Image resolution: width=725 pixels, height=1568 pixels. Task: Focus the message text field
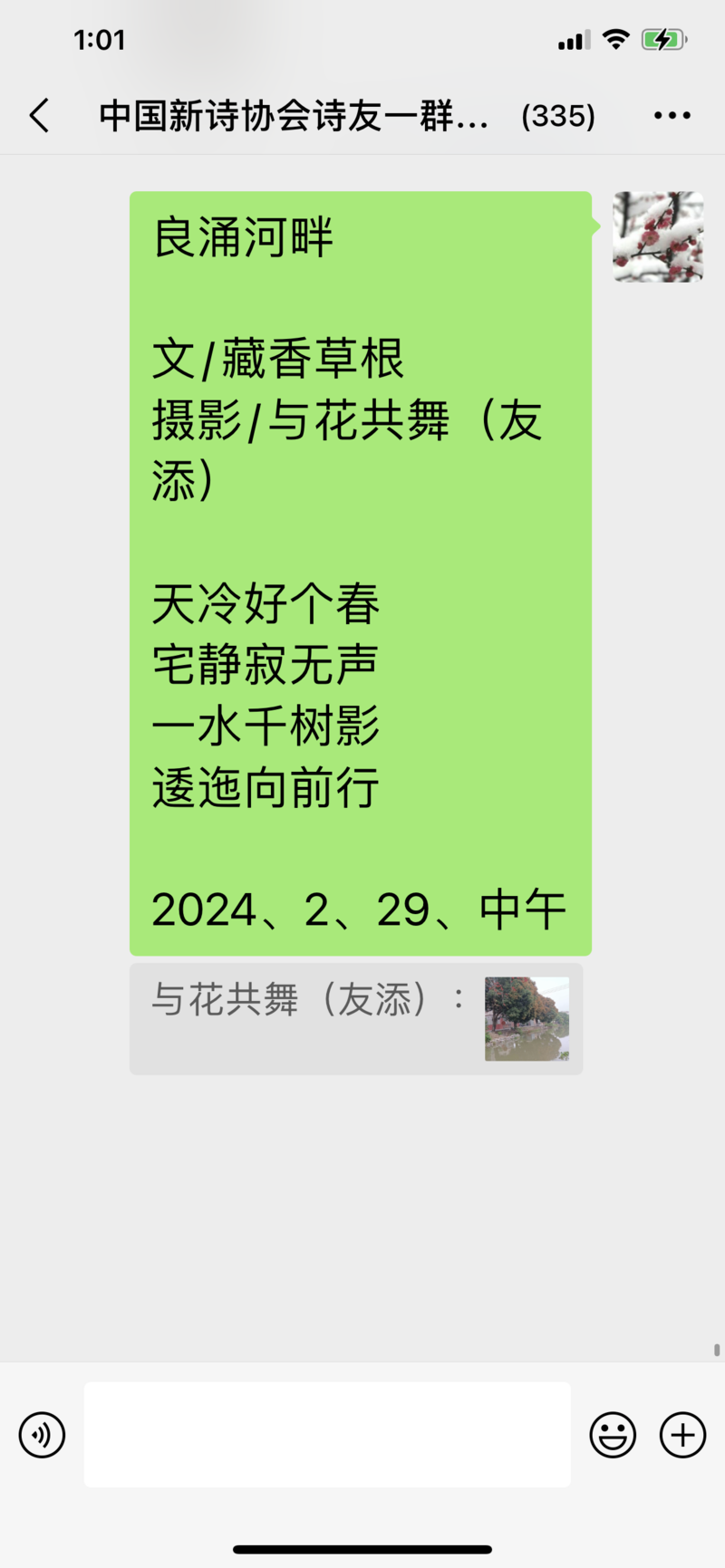point(327,1435)
